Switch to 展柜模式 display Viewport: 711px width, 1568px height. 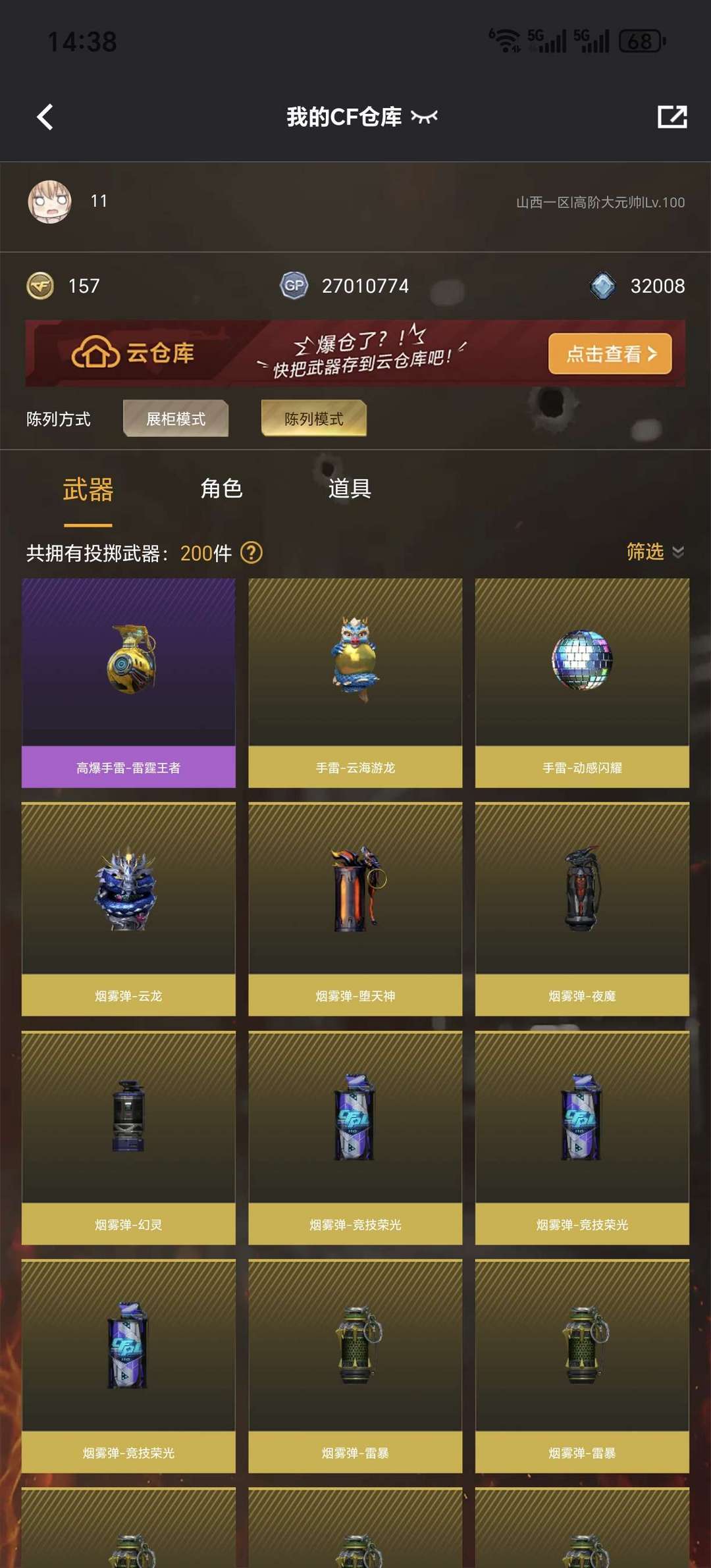coord(176,419)
